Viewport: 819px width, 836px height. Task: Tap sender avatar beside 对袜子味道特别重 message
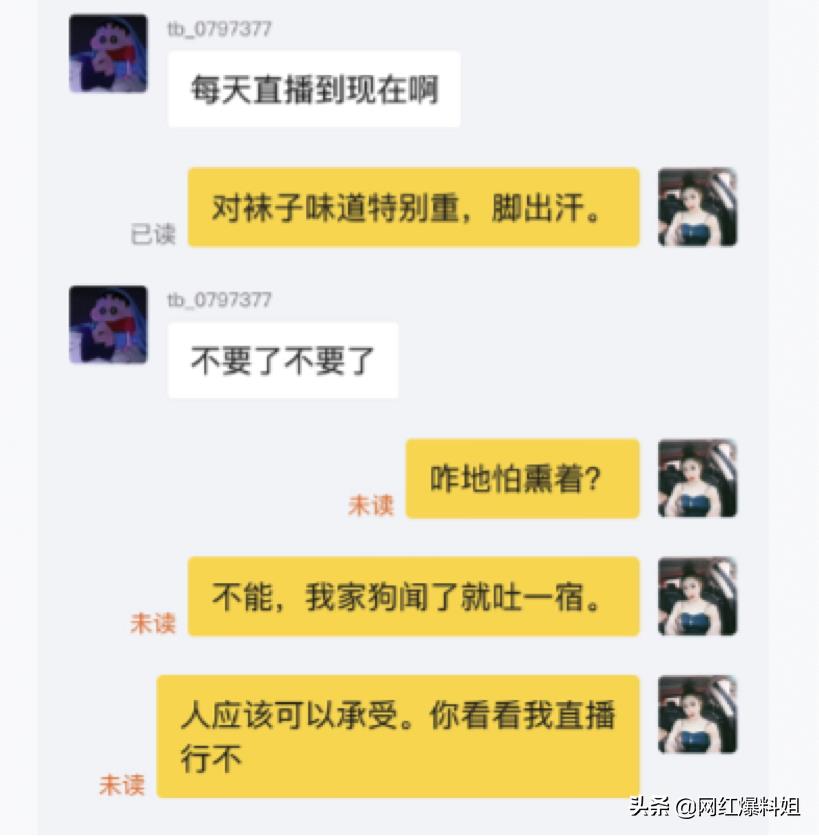(x=697, y=207)
